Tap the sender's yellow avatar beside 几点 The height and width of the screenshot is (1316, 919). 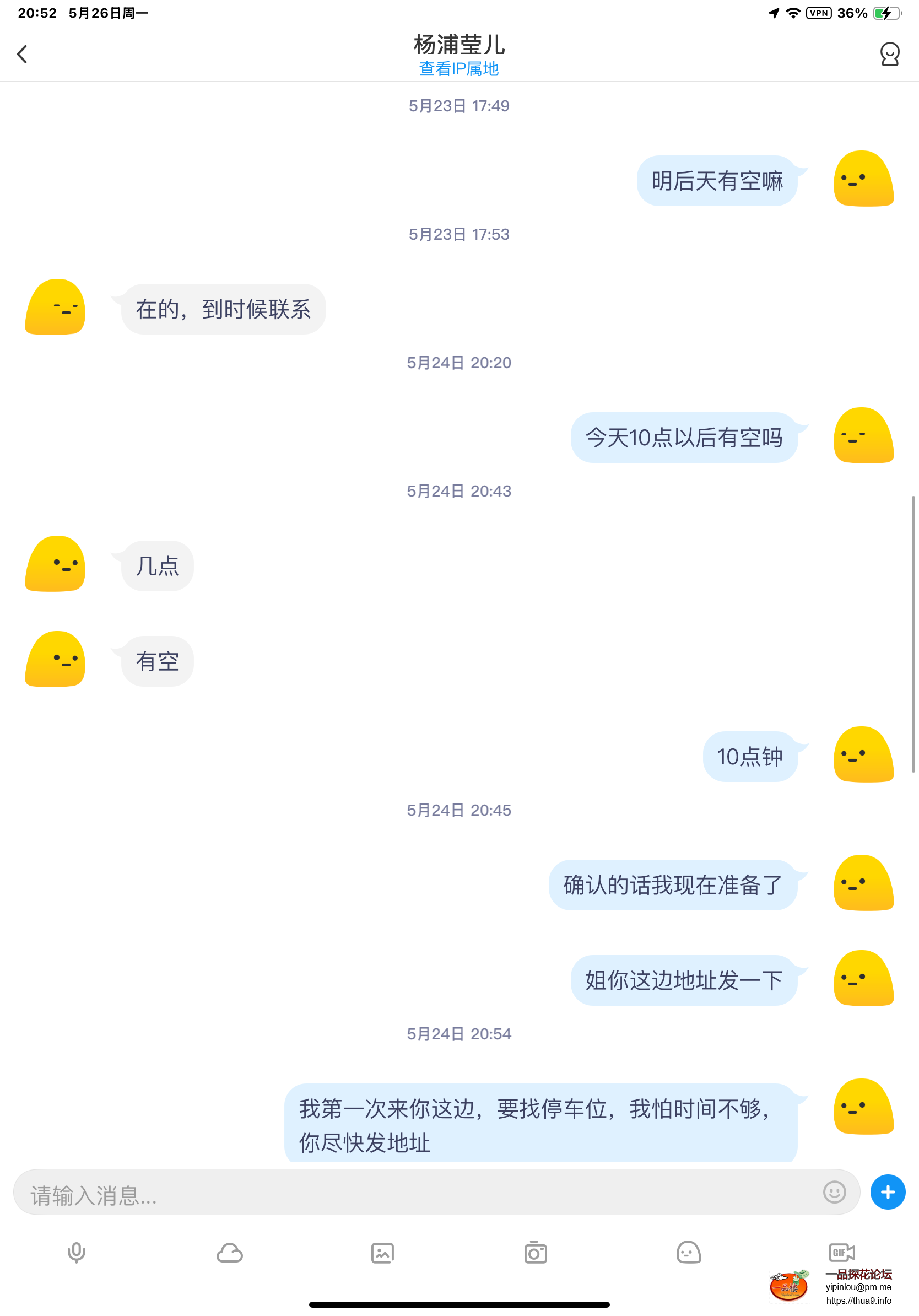(x=55, y=565)
